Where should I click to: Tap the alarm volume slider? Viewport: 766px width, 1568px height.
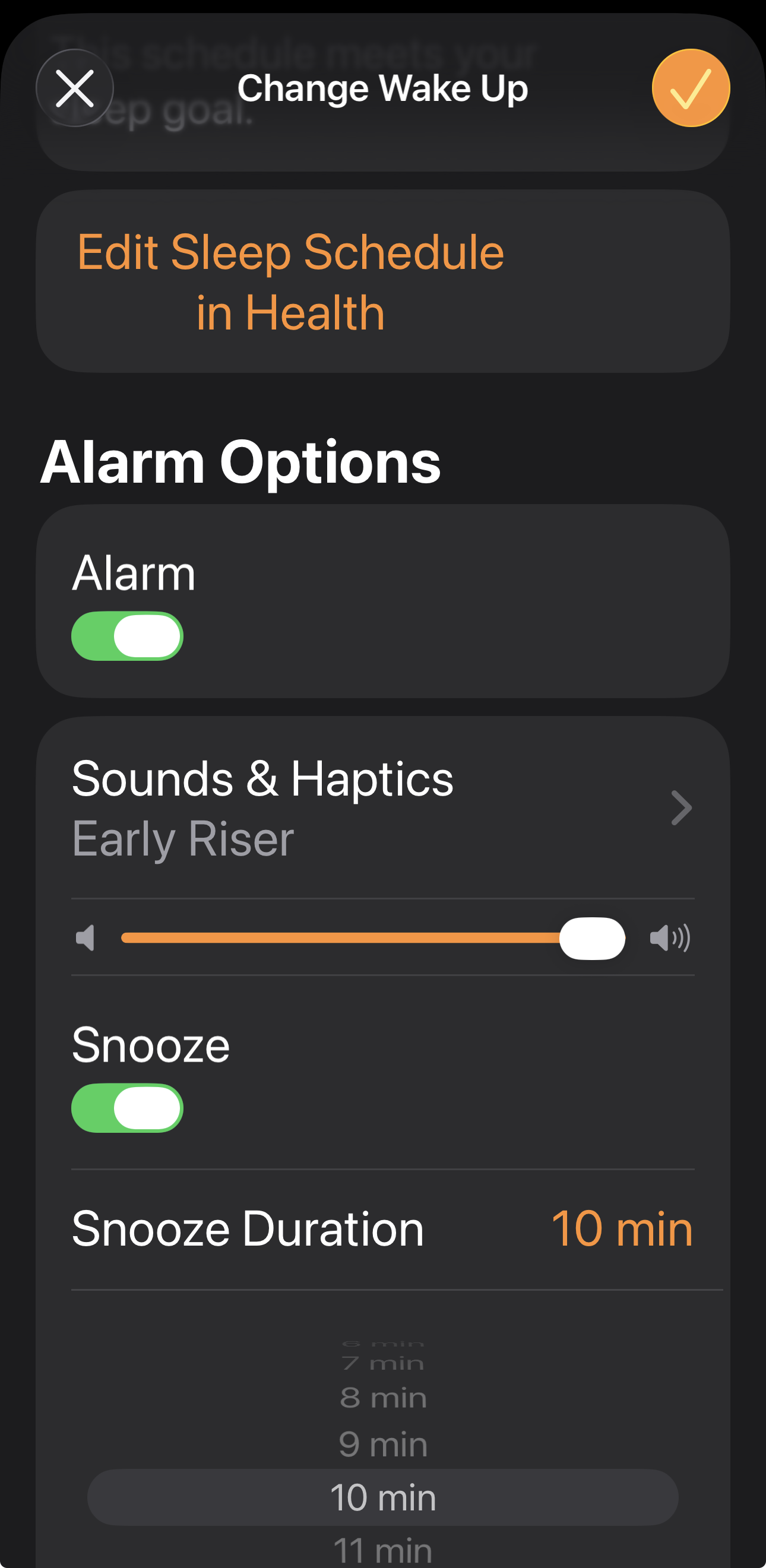click(372, 938)
